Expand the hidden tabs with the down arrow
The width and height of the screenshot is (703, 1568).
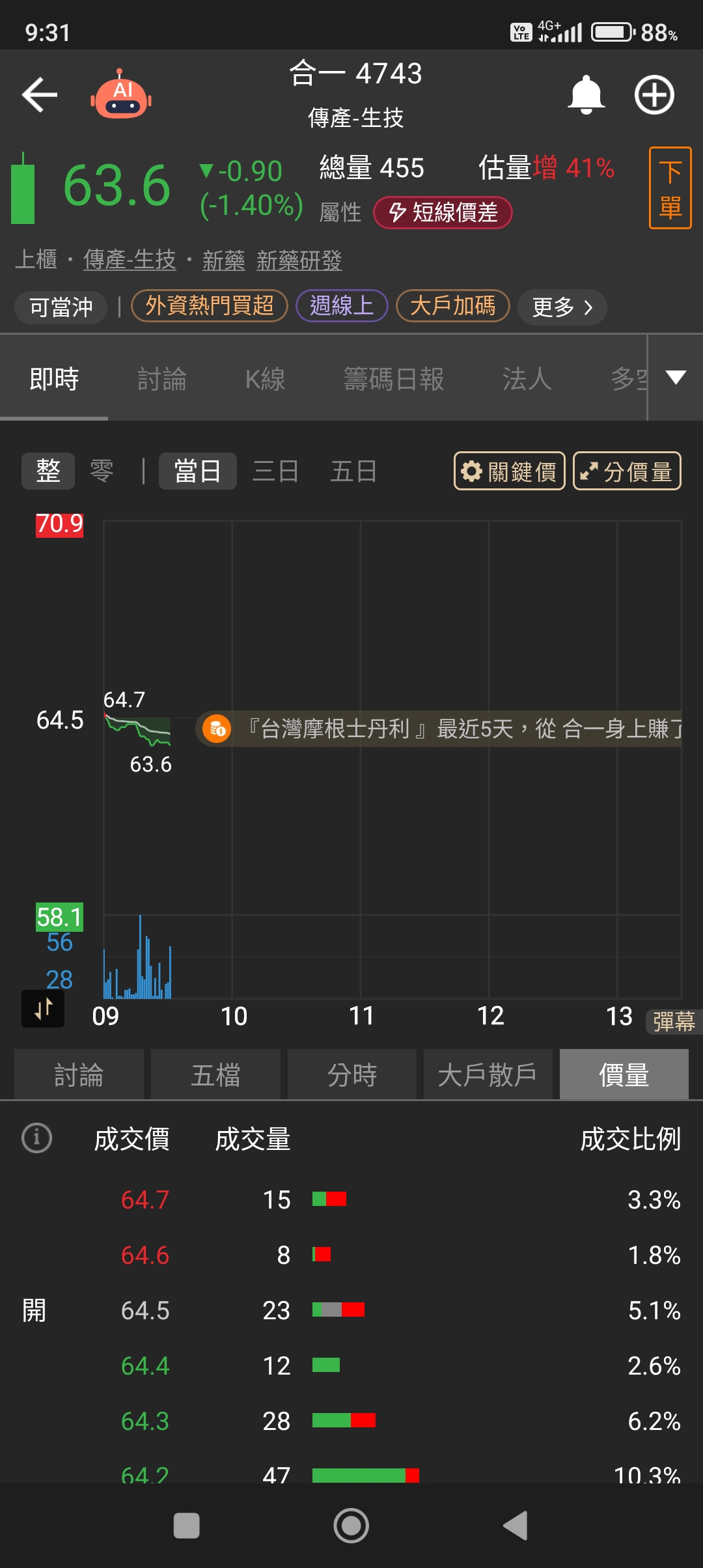[676, 378]
